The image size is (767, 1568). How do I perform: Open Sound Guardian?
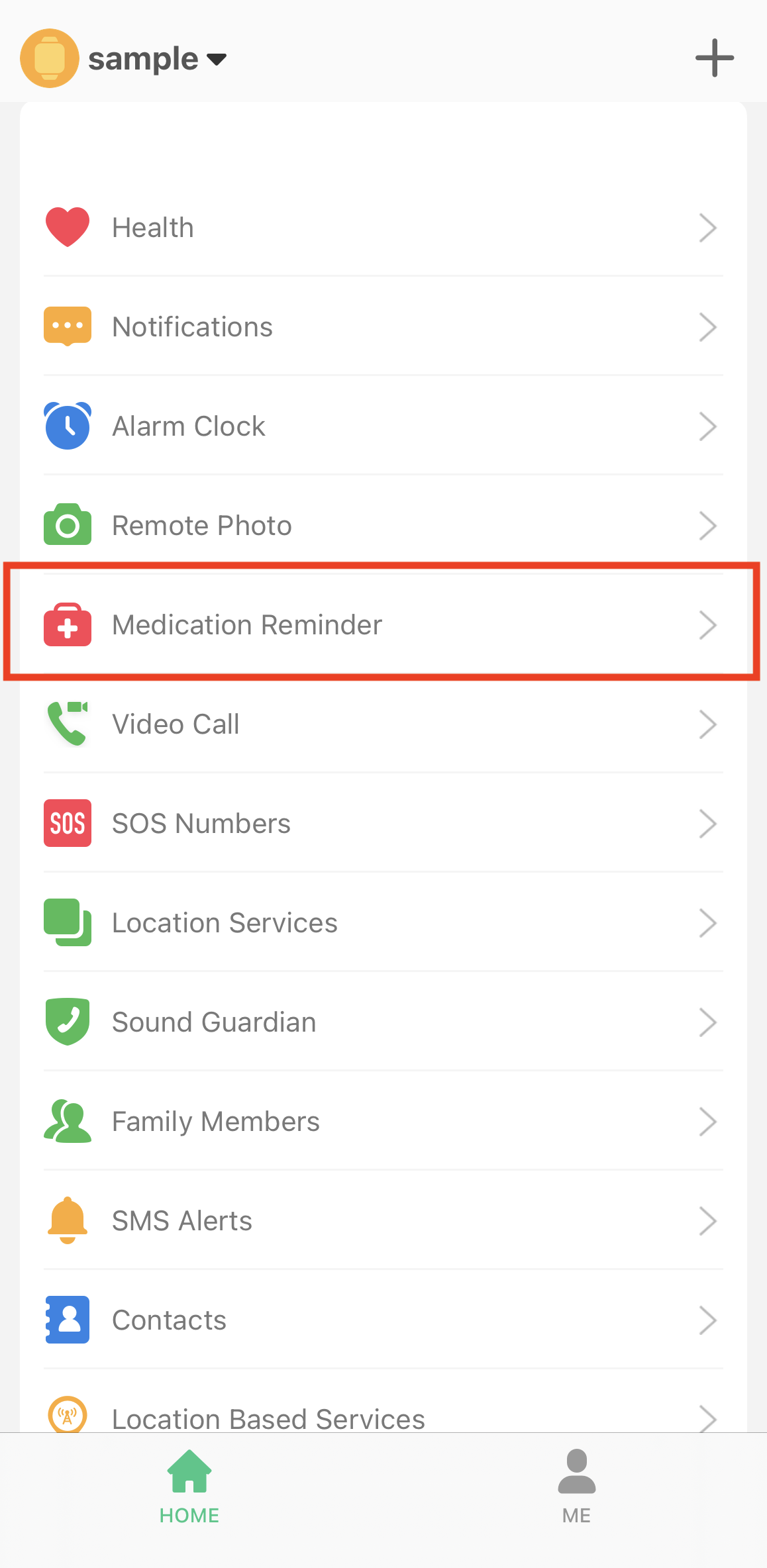(x=383, y=1022)
